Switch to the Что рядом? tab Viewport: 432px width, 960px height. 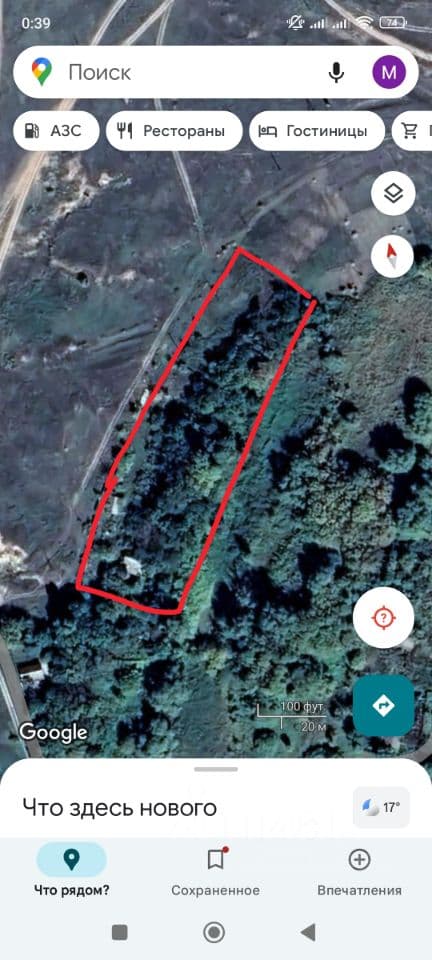coord(72,870)
